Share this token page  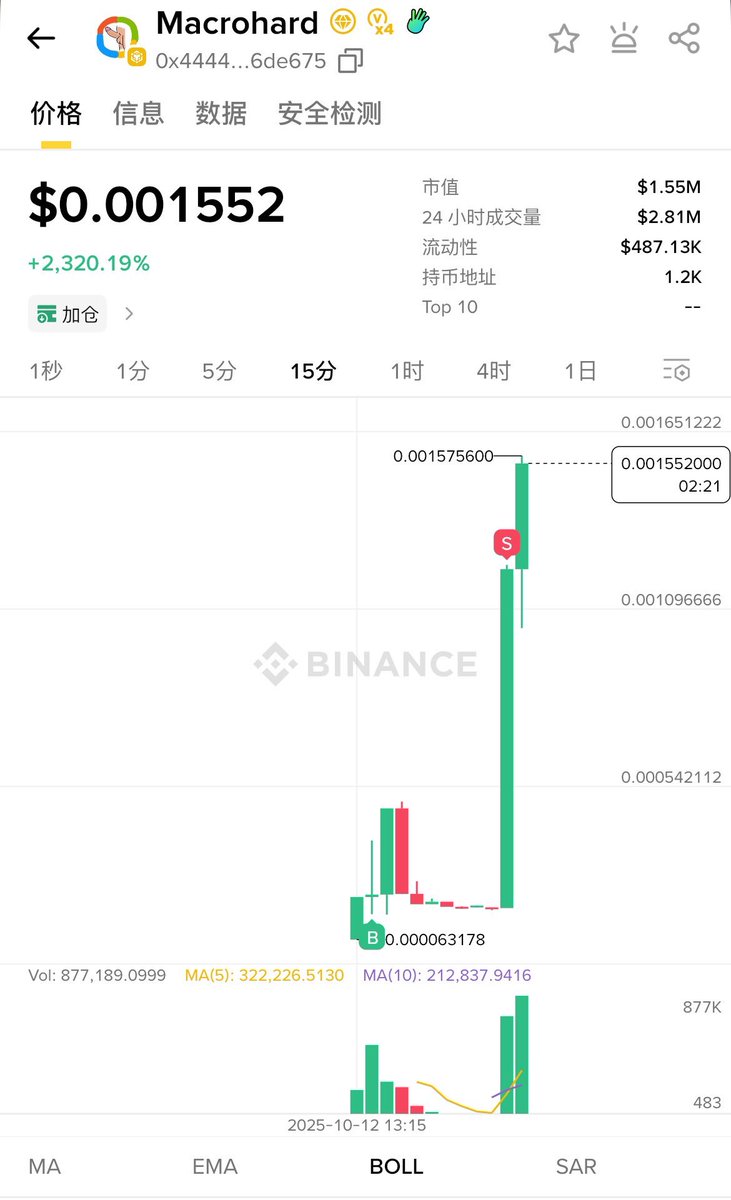click(x=684, y=39)
